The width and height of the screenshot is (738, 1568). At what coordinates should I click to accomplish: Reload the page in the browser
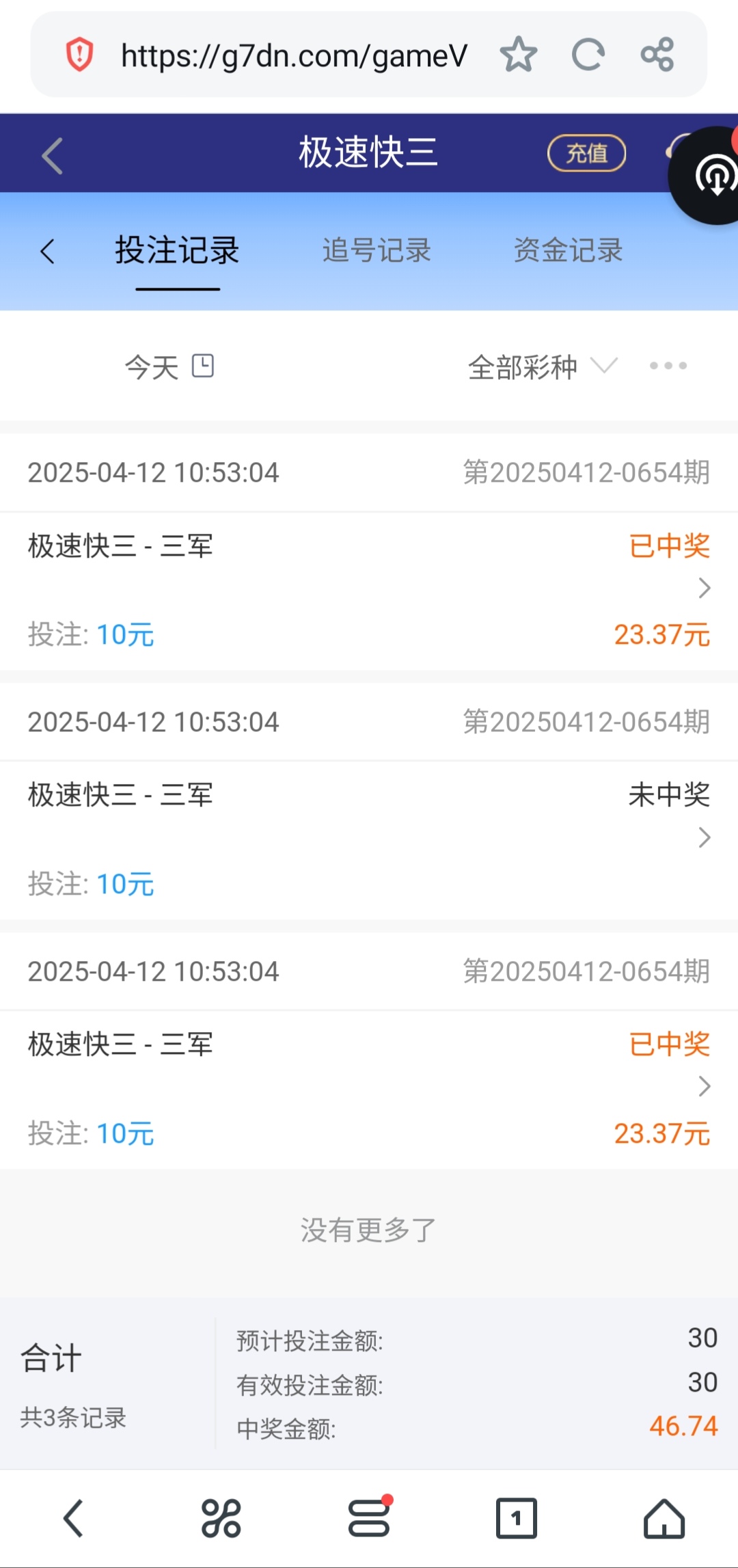point(588,55)
